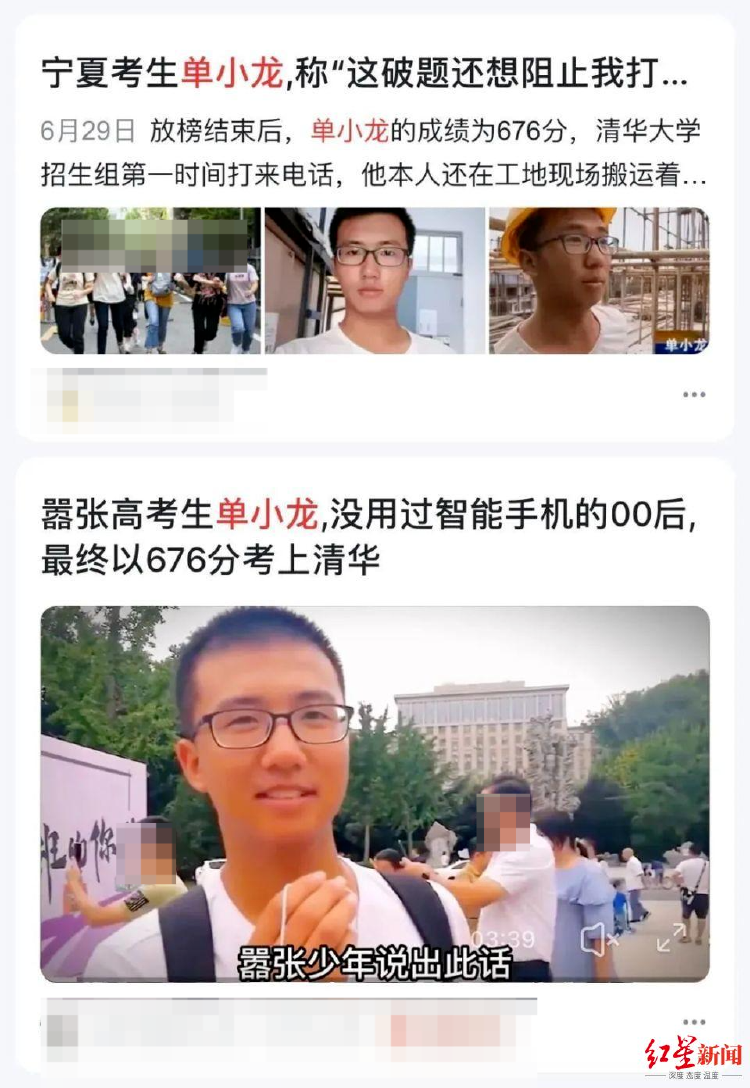Open overflow menu on 宁夏考生单小龙 card

(694, 394)
